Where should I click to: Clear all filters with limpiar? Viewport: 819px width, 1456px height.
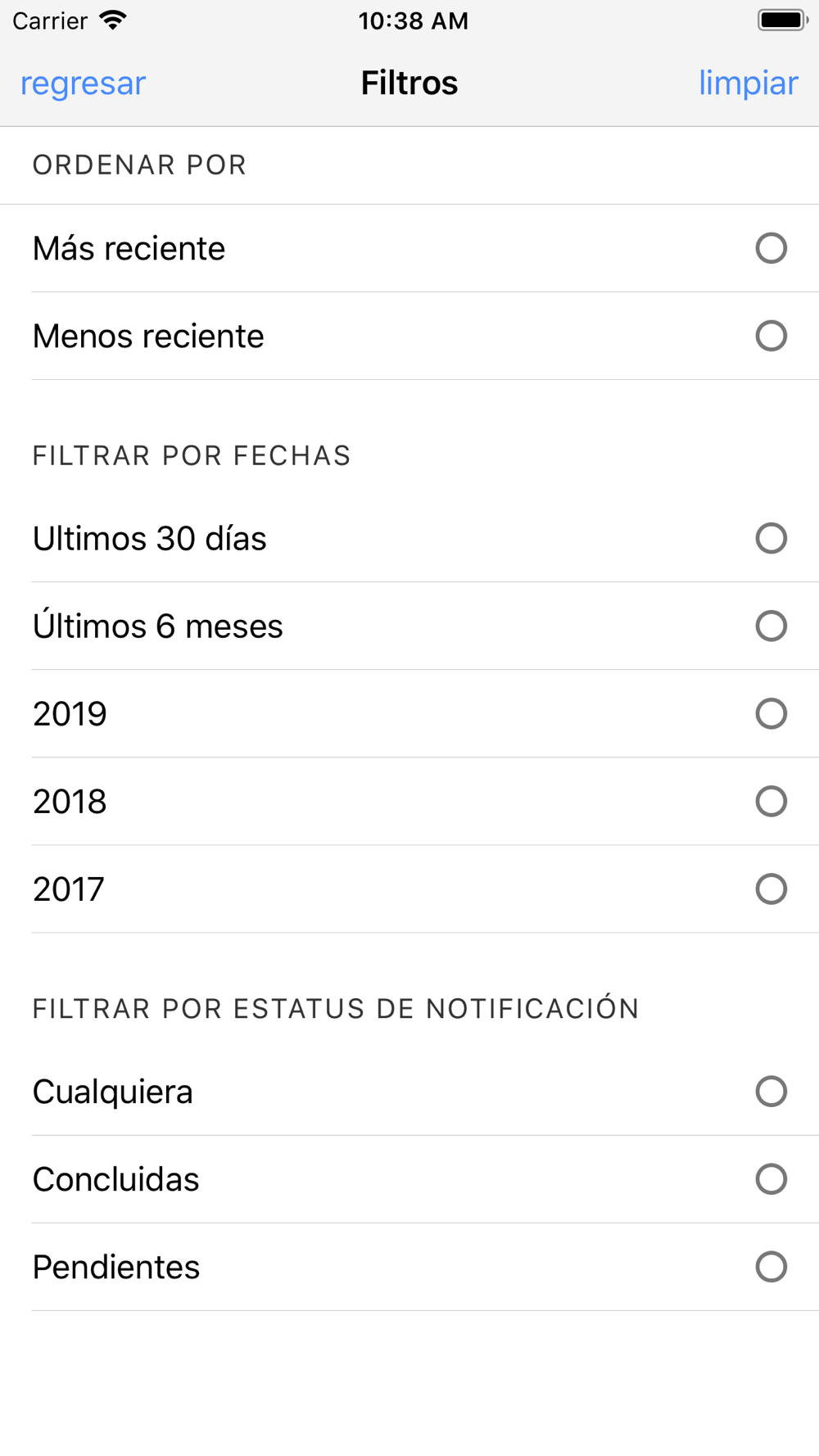(x=748, y=84)
